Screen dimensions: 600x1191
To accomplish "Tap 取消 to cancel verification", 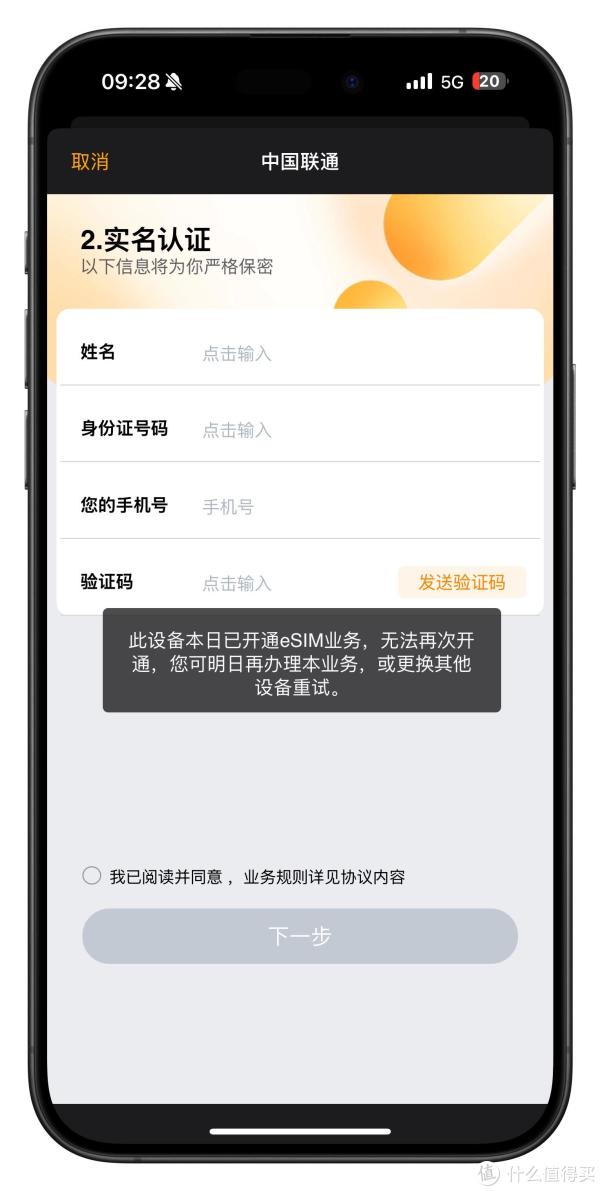I will (x=90, y=162).
